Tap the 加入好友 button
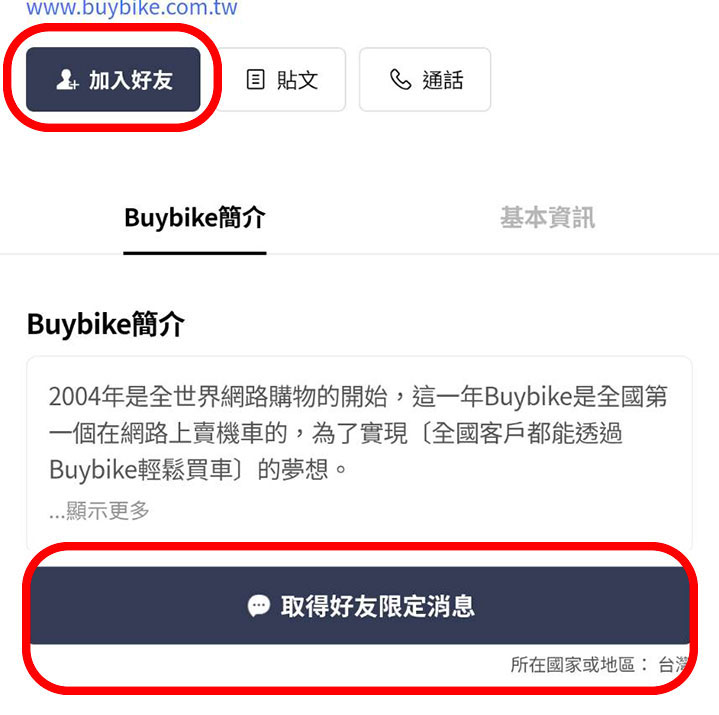 click(x=113, y=80)
